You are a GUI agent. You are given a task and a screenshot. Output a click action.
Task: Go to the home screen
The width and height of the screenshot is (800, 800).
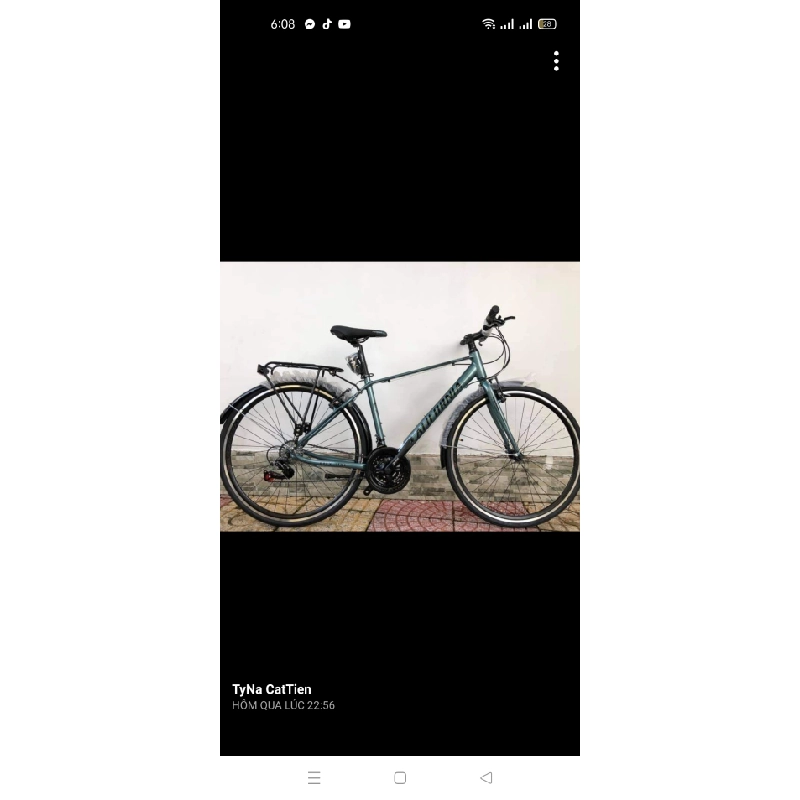[400, 777]
